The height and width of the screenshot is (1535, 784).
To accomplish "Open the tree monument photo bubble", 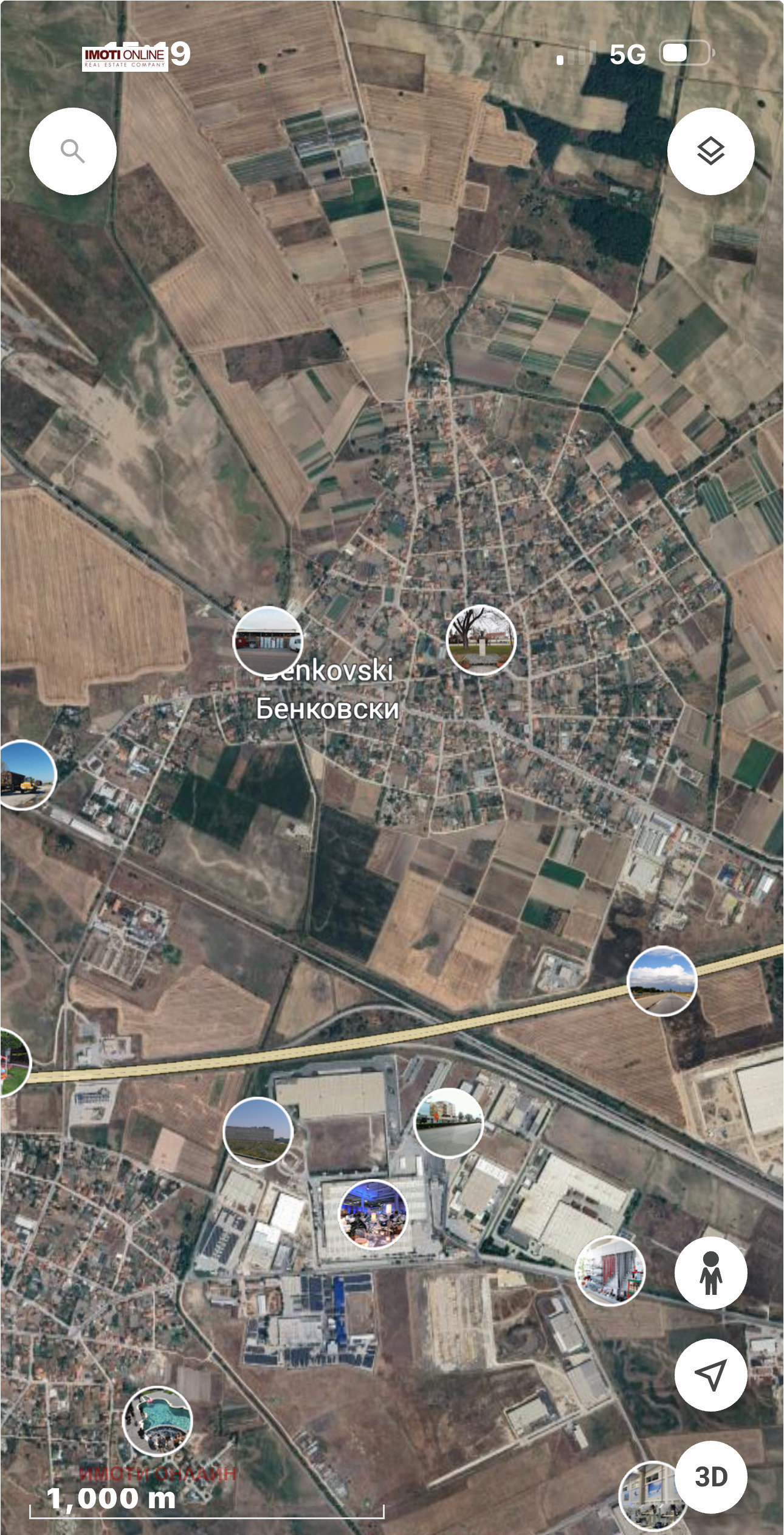I will [481, 640].
